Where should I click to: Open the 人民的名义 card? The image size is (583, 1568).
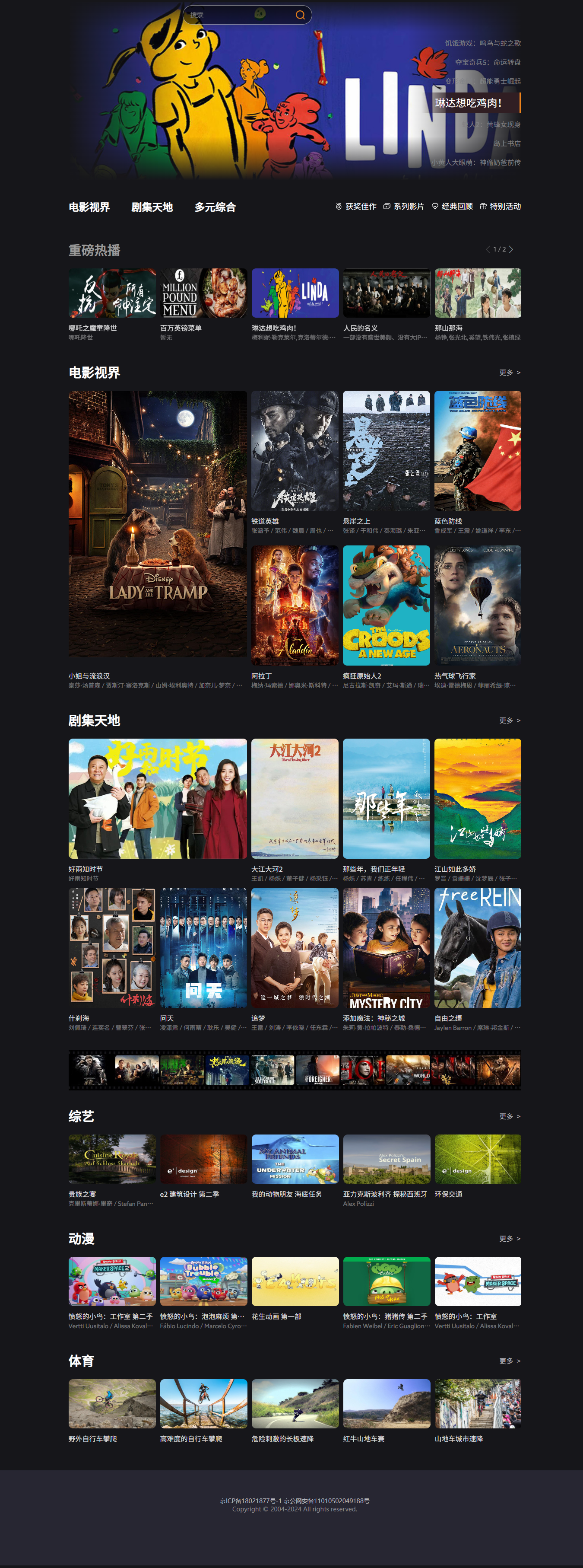coord(386,293)
